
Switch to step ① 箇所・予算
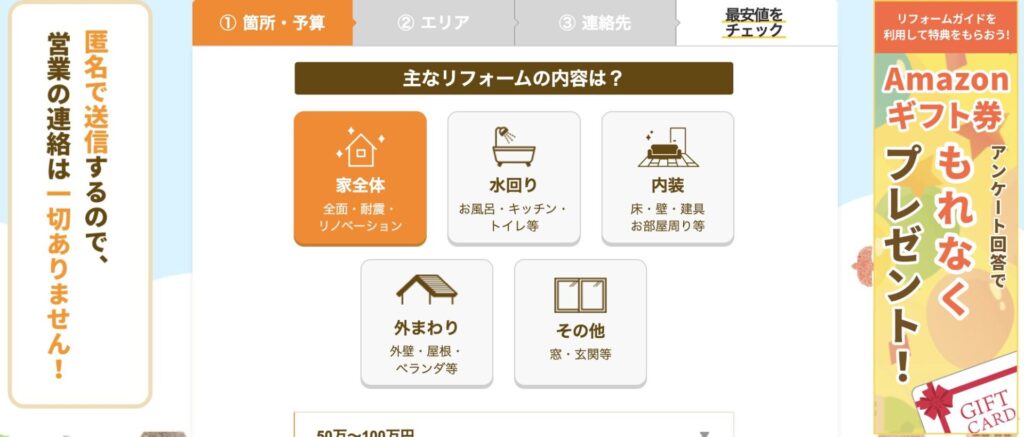[x=272, y=22]
